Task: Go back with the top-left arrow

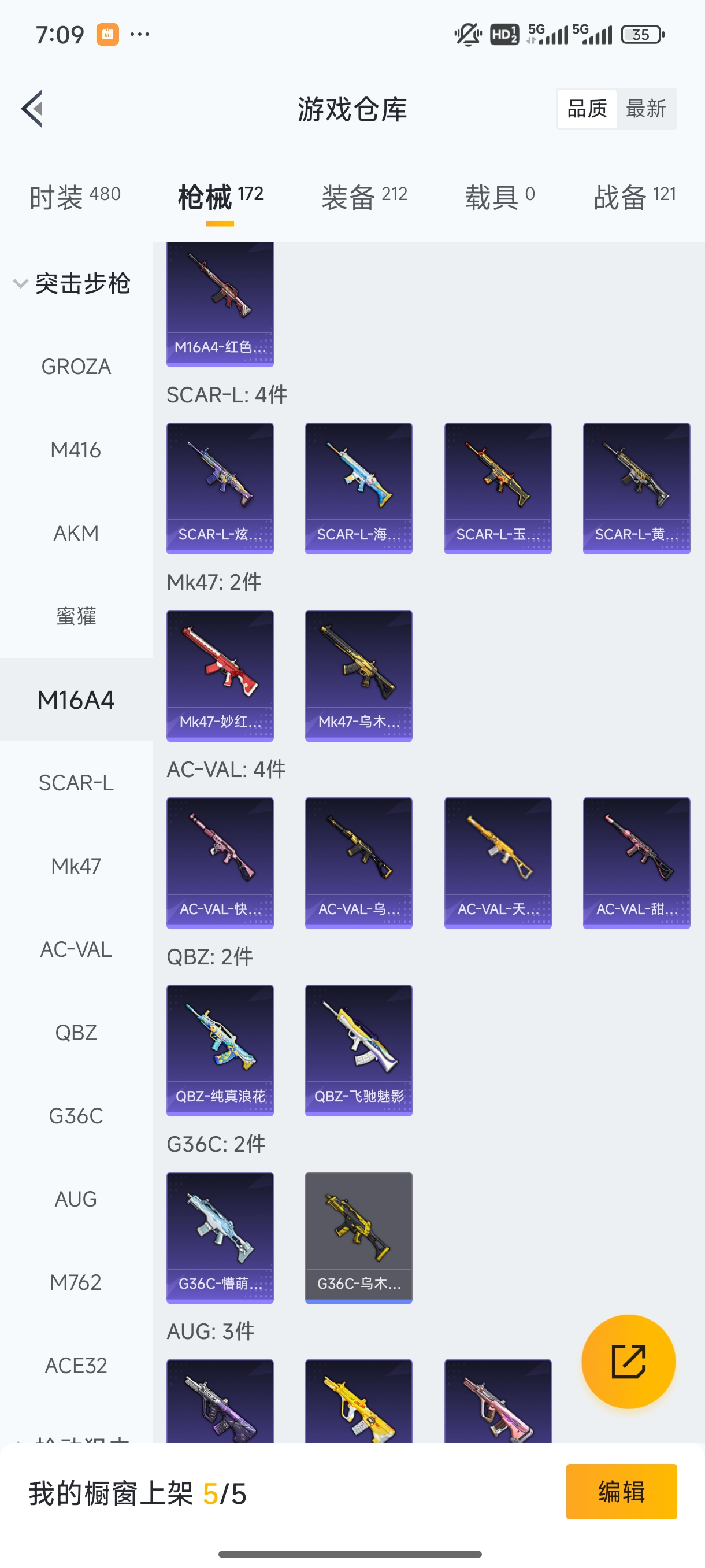Action: tap(32, 109)
